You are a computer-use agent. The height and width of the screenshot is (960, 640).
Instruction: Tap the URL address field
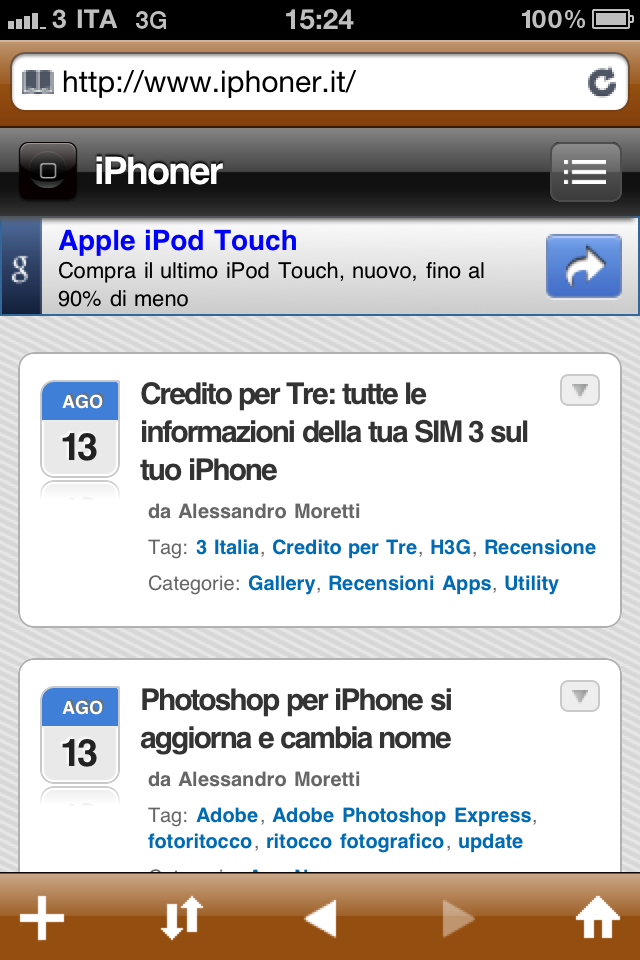pos(310,82)
